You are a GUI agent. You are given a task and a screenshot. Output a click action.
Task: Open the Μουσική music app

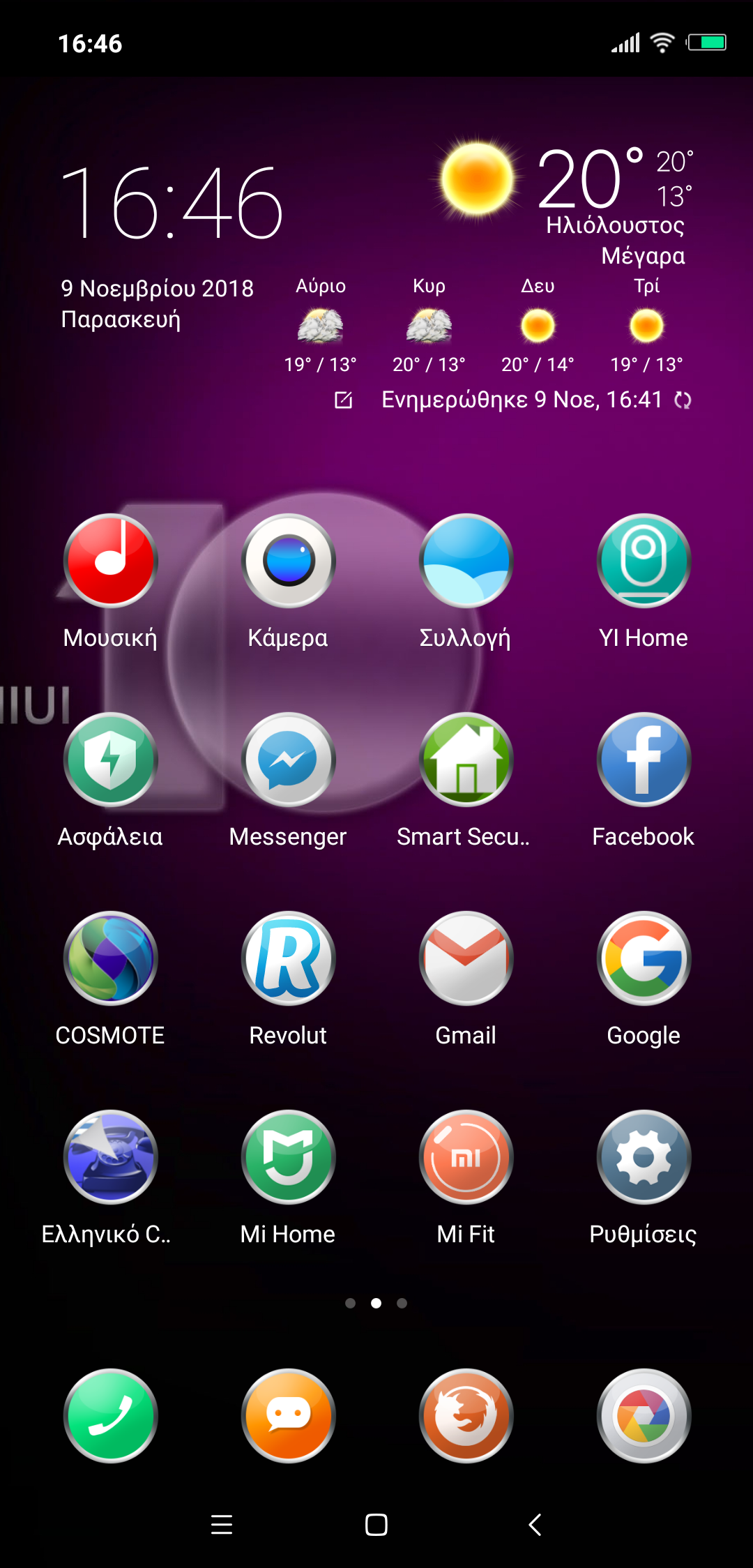(110, 561)
